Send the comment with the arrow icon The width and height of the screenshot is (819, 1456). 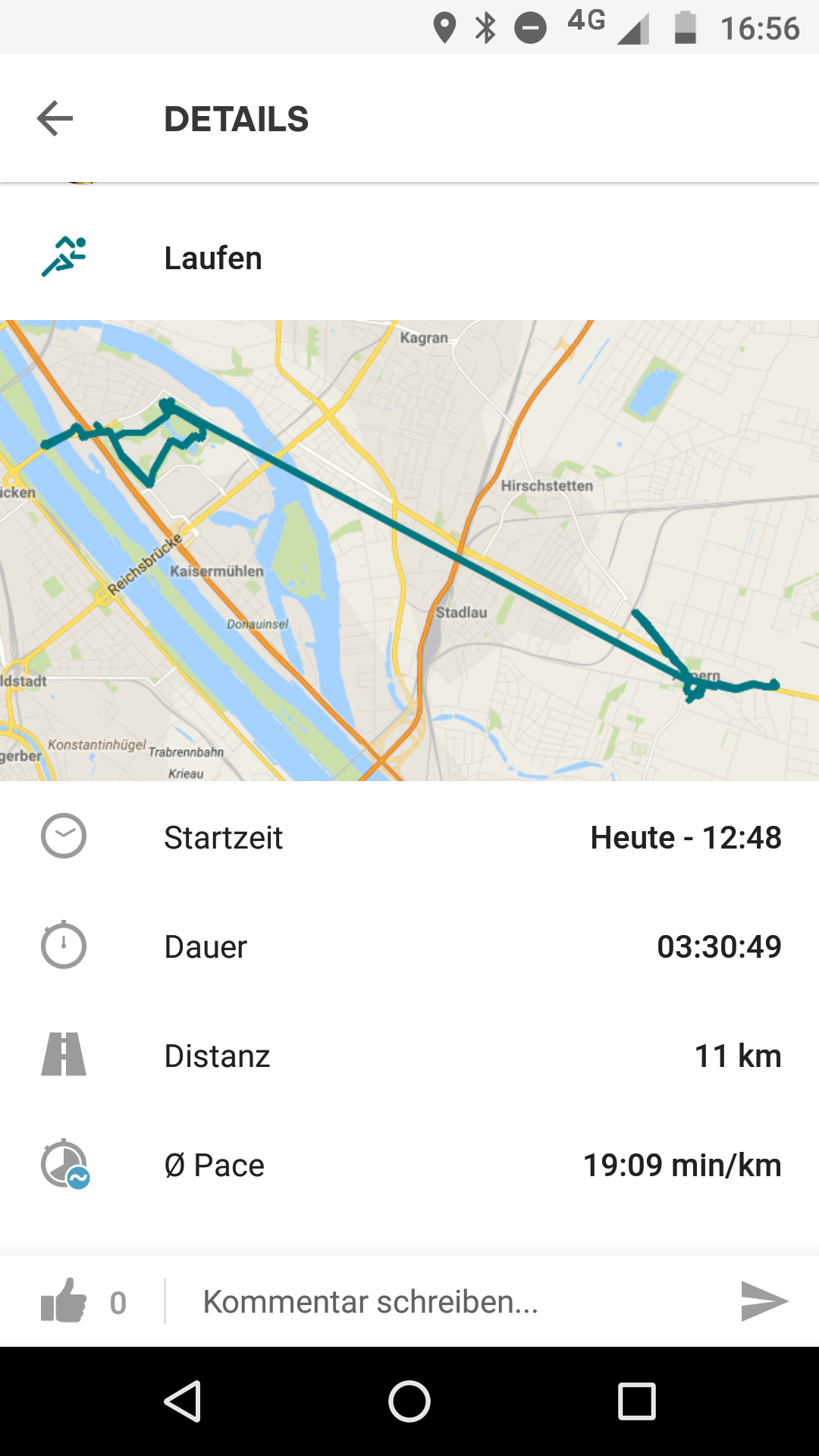[764, 1301]
